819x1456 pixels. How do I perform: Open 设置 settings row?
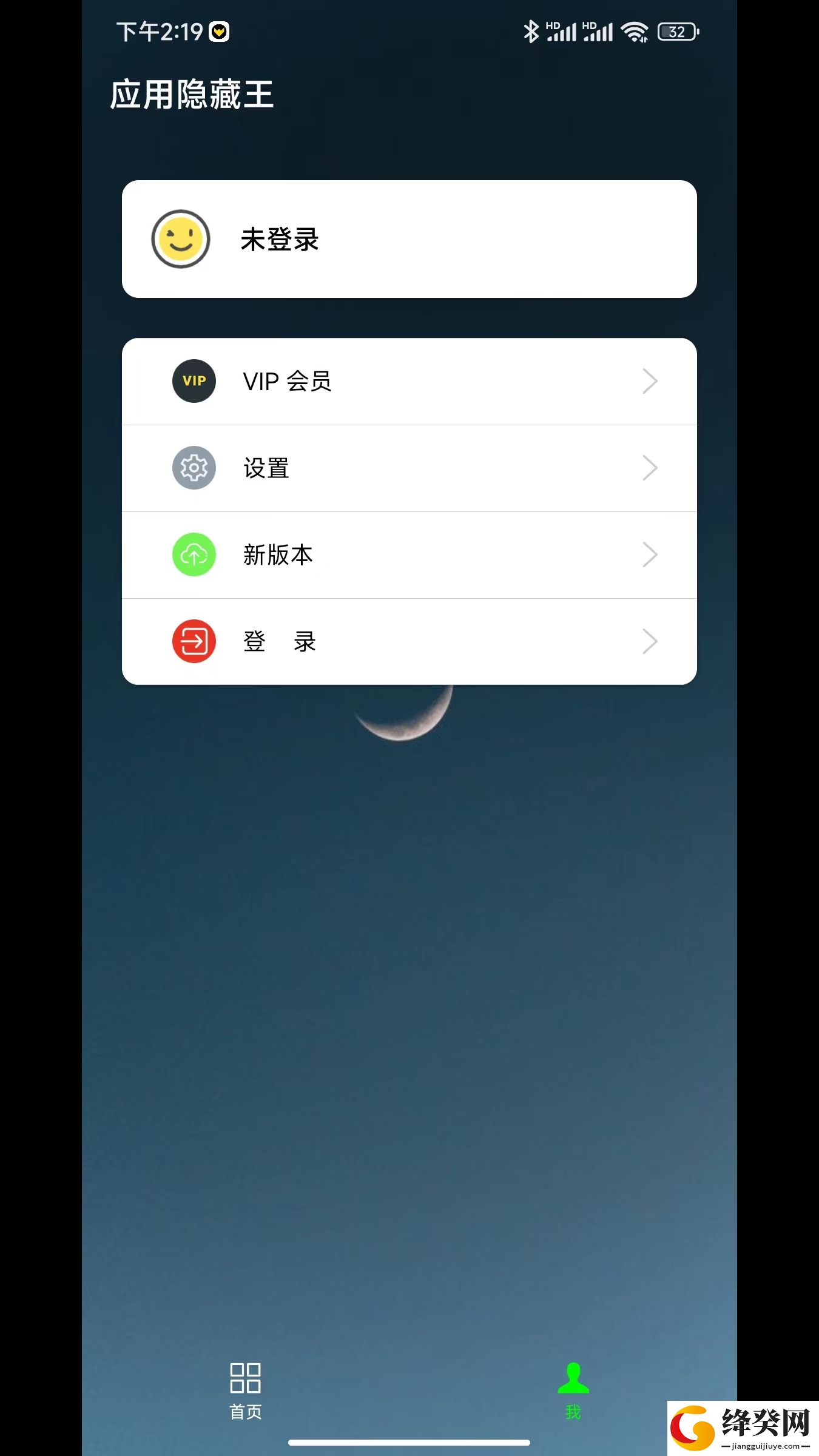409,468
